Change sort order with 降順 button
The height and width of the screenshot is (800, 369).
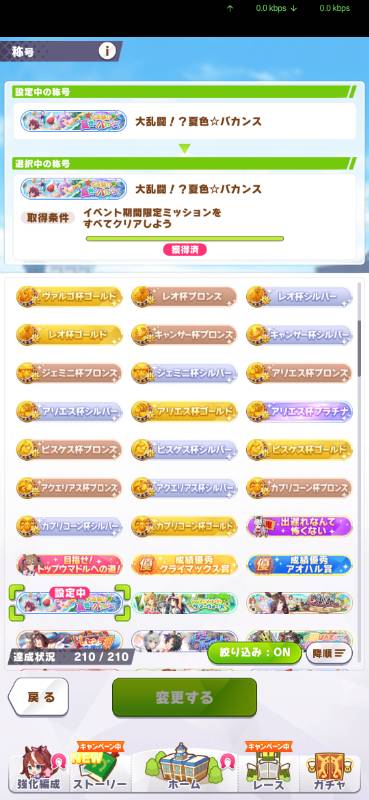coord(329,653)
